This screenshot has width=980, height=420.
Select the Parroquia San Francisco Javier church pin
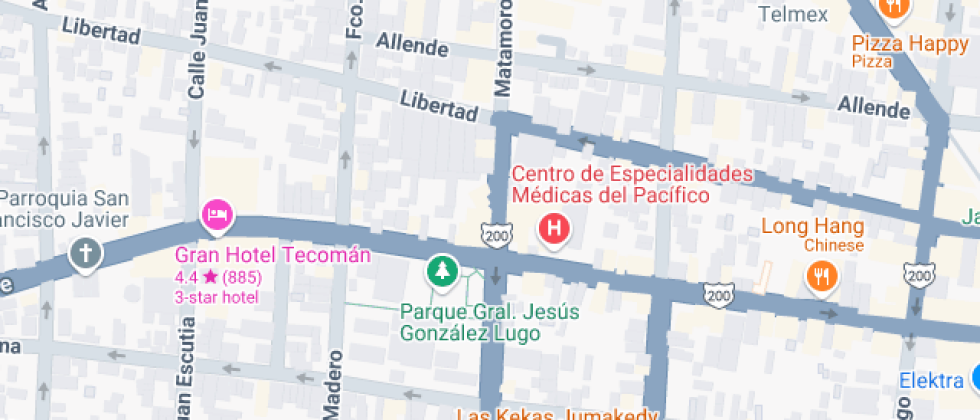[85, 254]
